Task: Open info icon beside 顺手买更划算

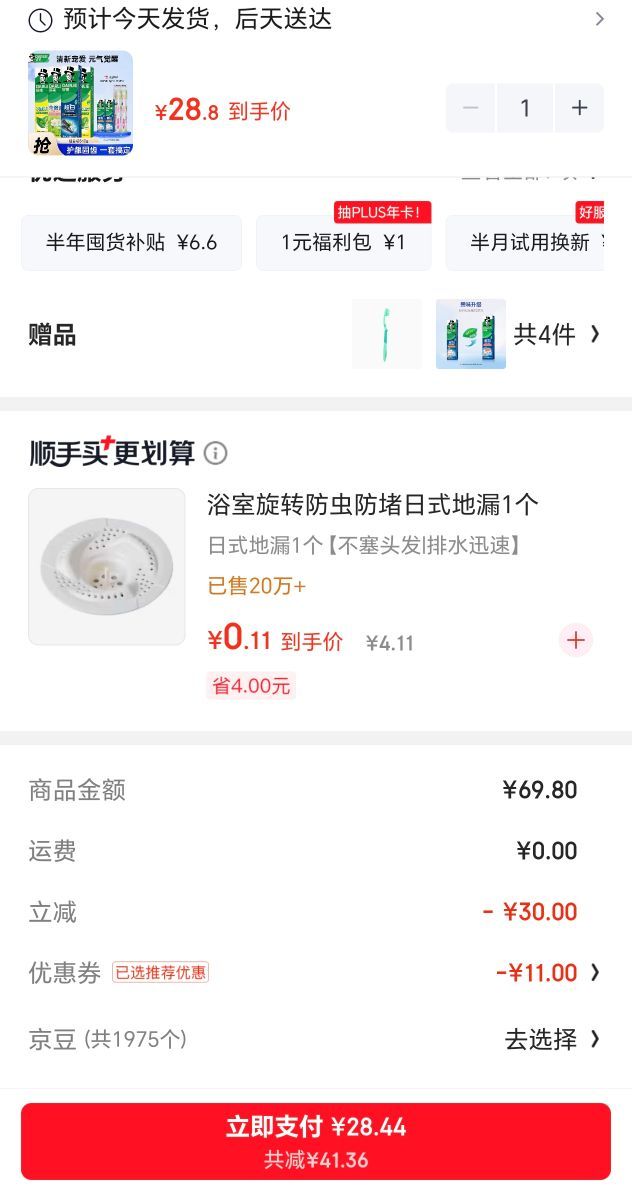Action: coord(216,453)
